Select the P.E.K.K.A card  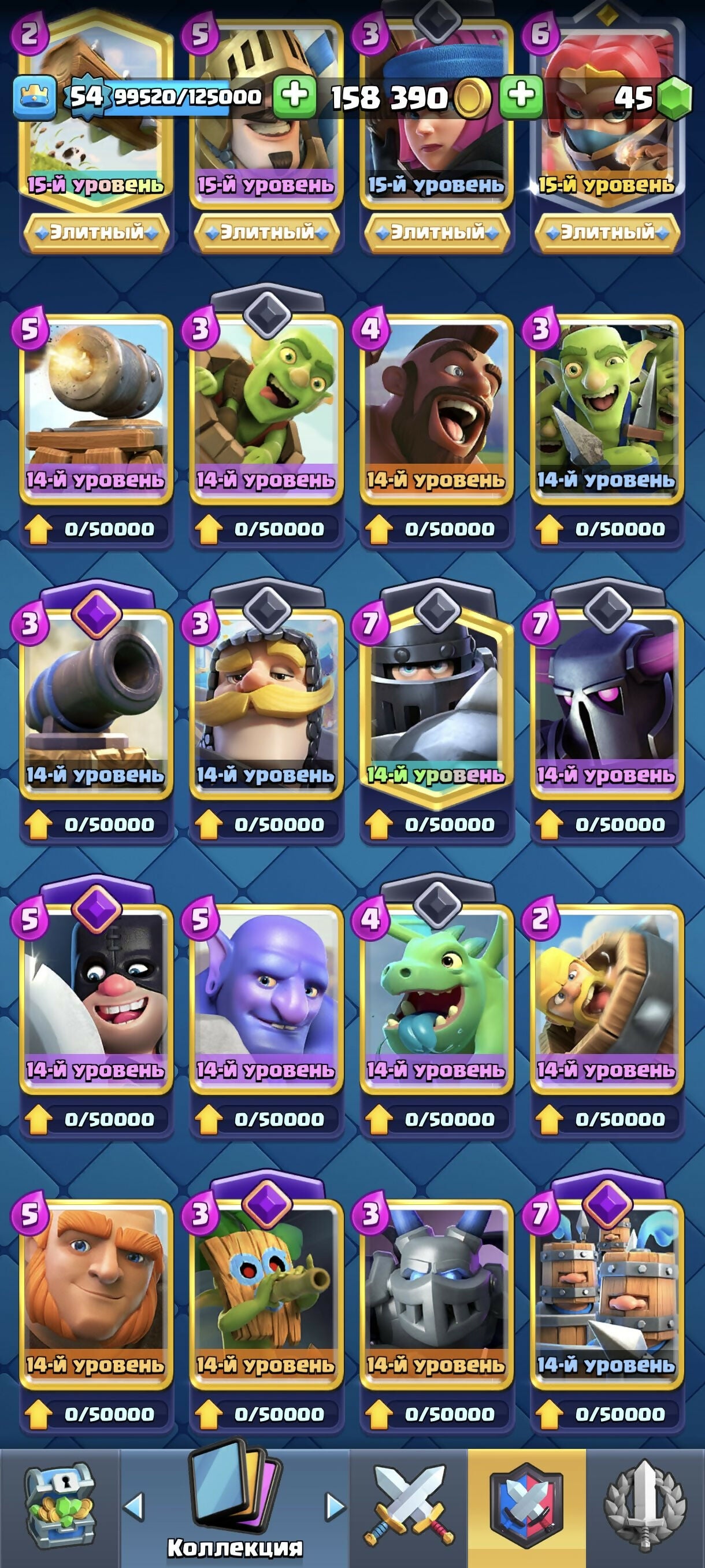pyautogui.click(x=606, y=700)
